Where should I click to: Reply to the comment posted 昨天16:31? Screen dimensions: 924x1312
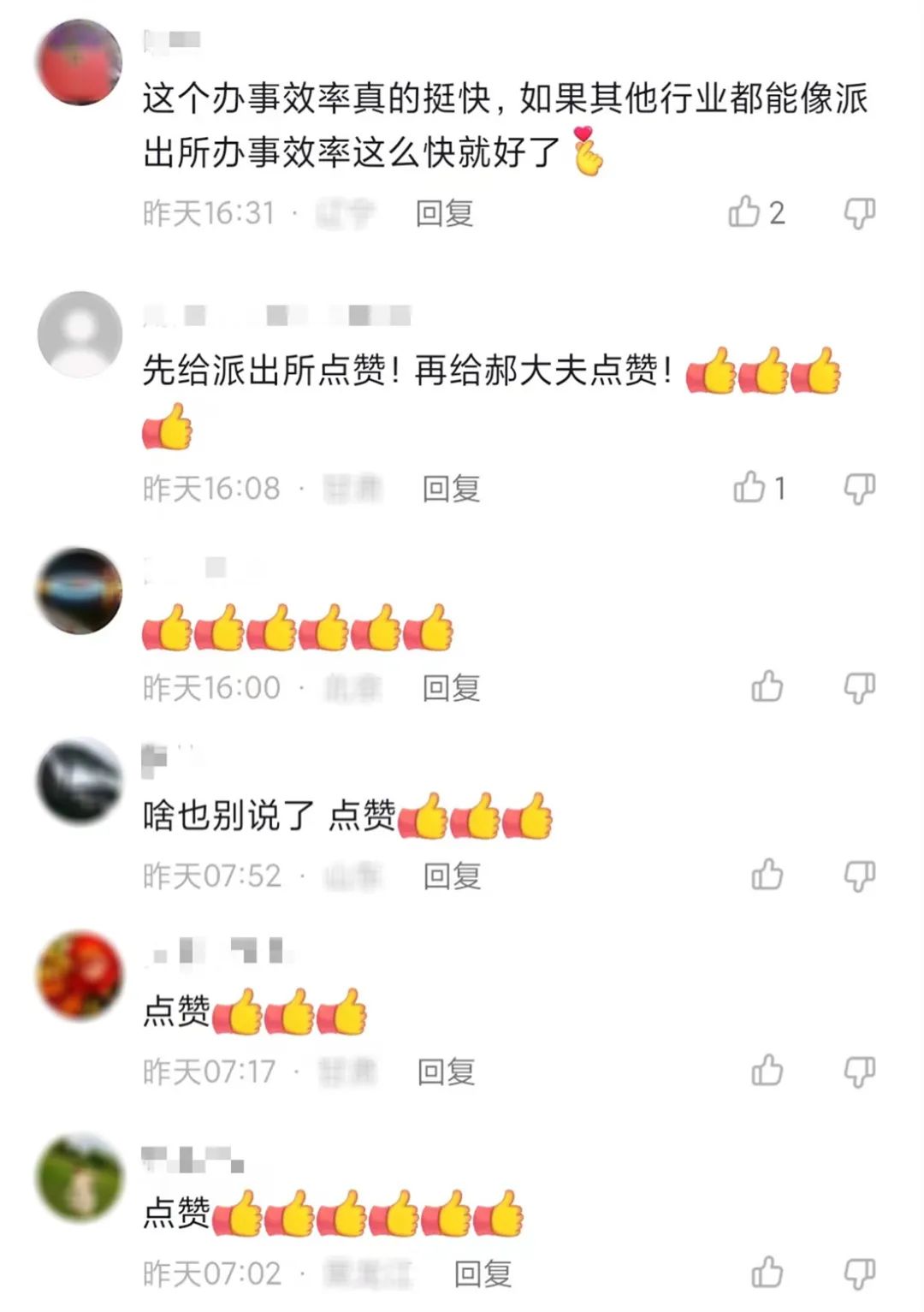point(445,213)
